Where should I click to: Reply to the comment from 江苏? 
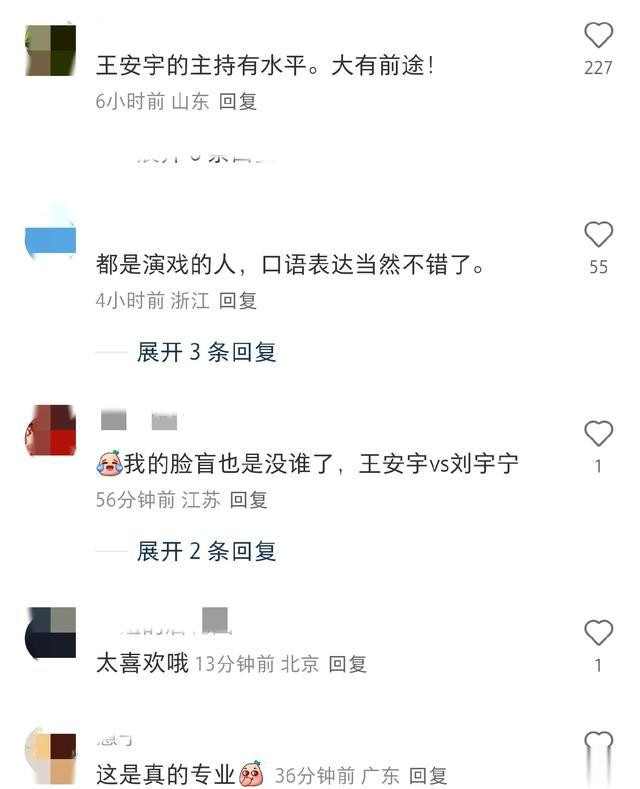[x=249, y=500]
